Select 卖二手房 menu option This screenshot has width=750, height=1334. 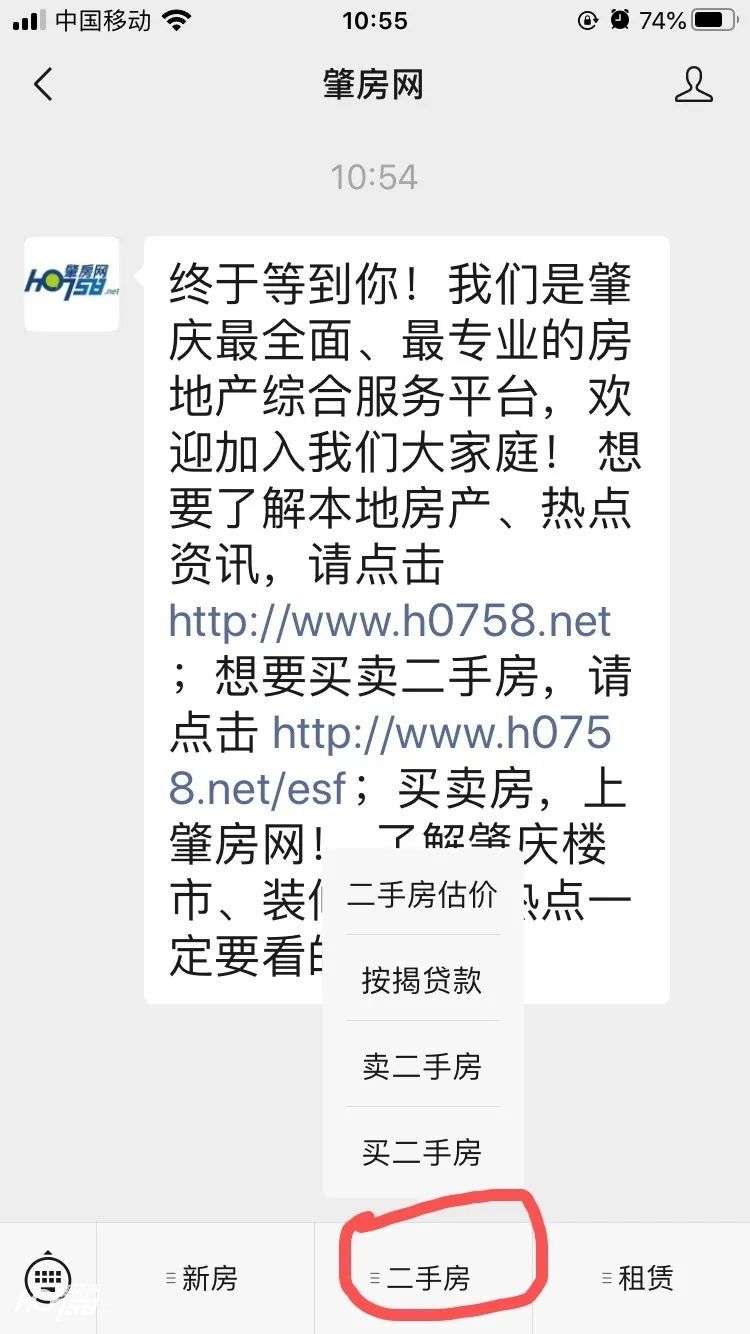422,1066
